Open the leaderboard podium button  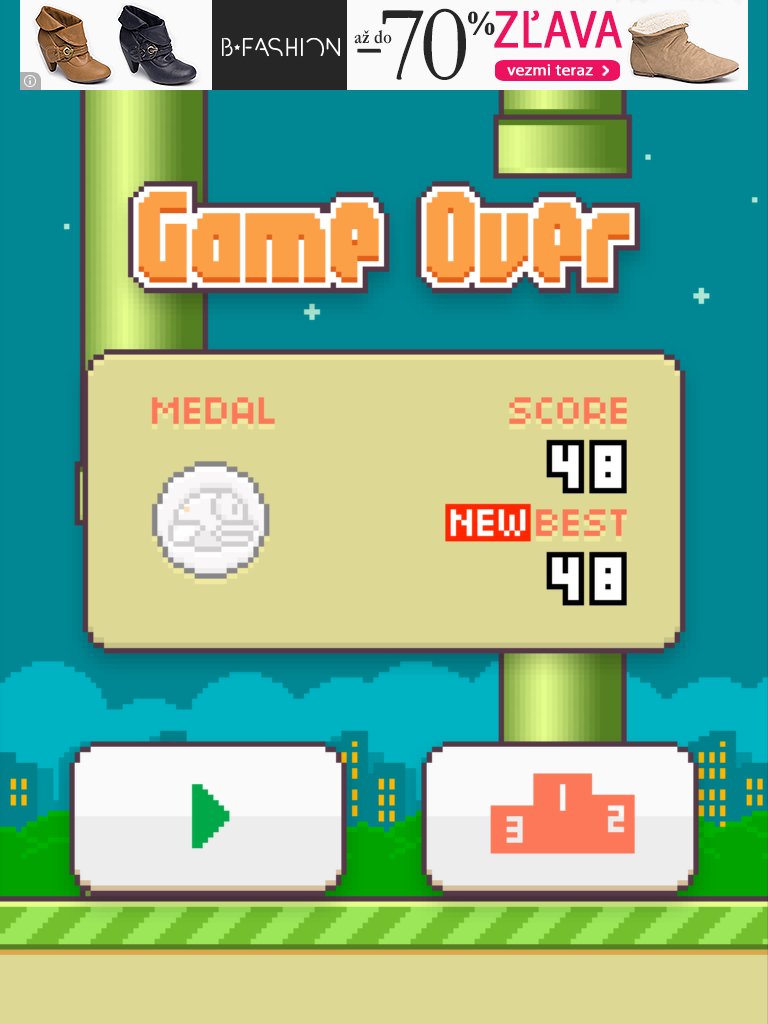(560, 816)
